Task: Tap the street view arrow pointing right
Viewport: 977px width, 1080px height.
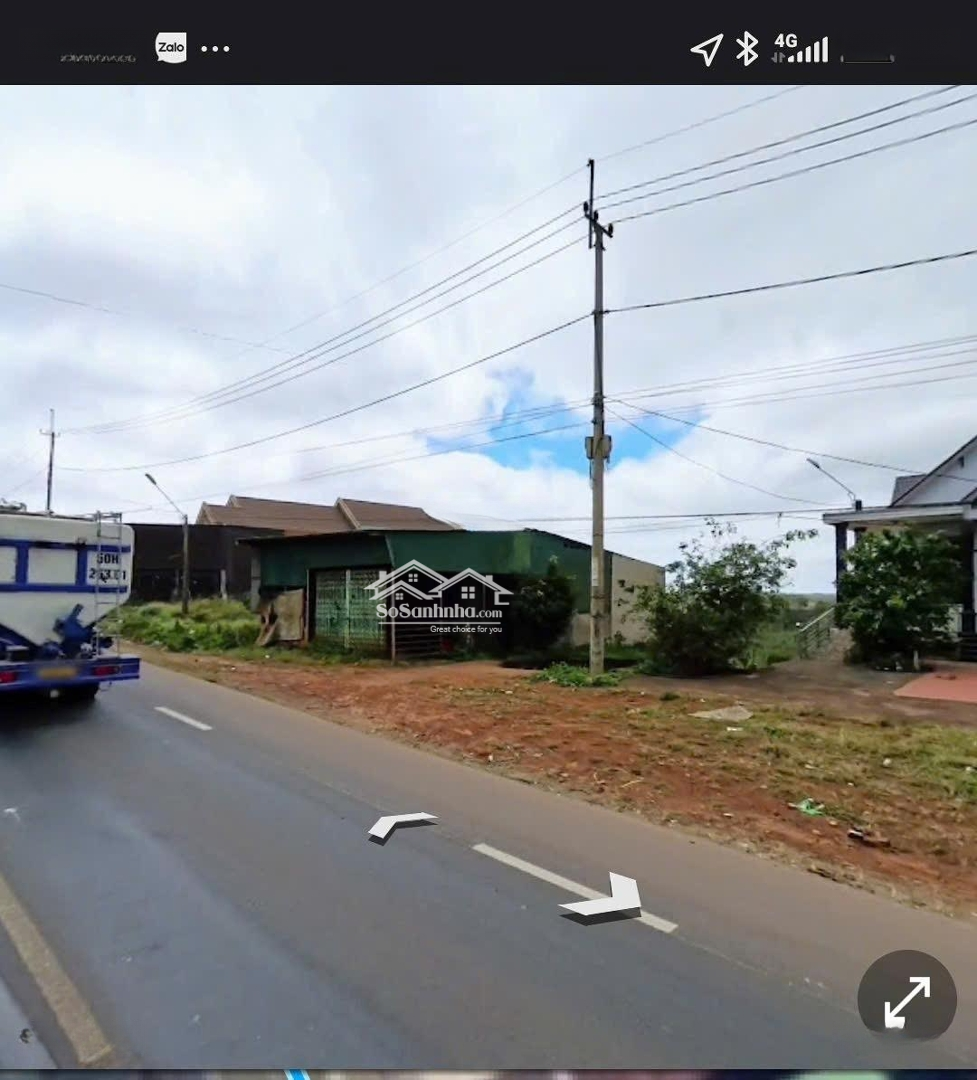Action: (604, 897)
